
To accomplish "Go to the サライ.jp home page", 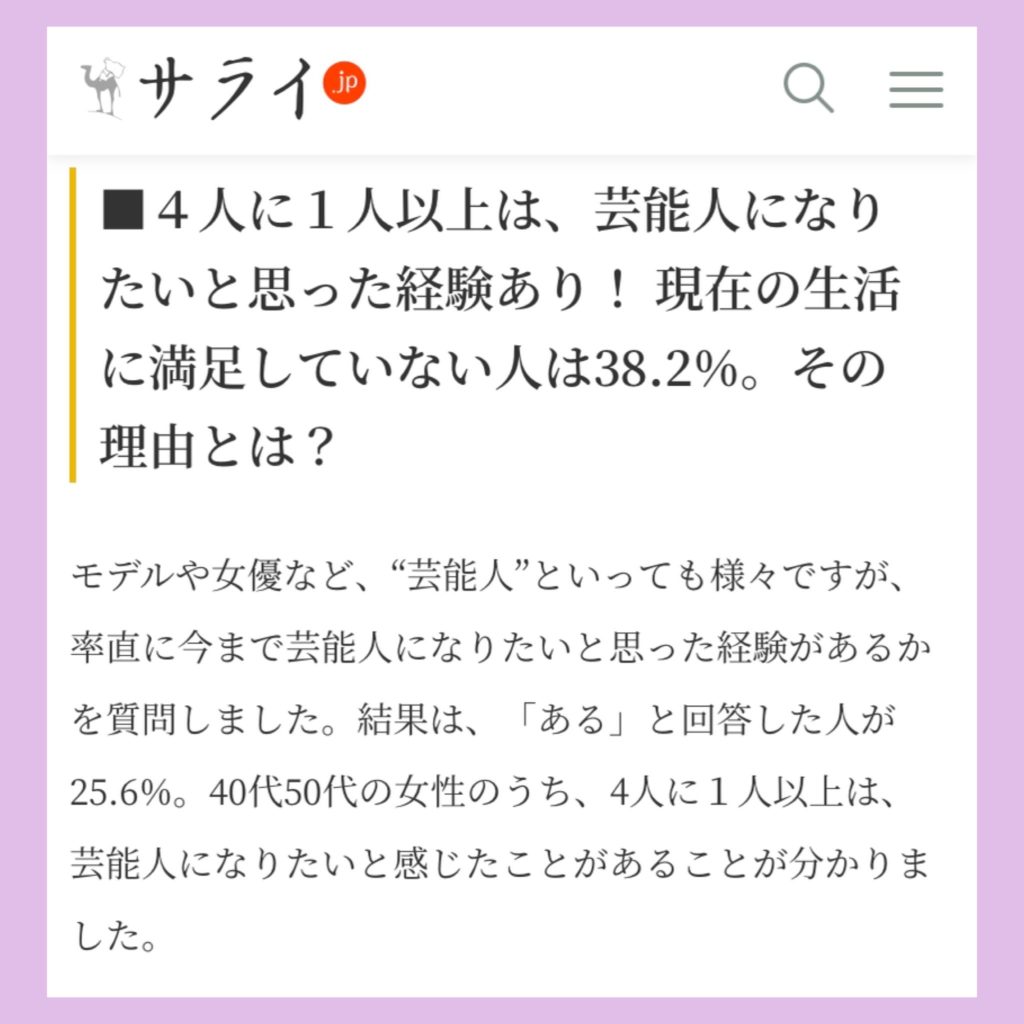I will 222,88.
